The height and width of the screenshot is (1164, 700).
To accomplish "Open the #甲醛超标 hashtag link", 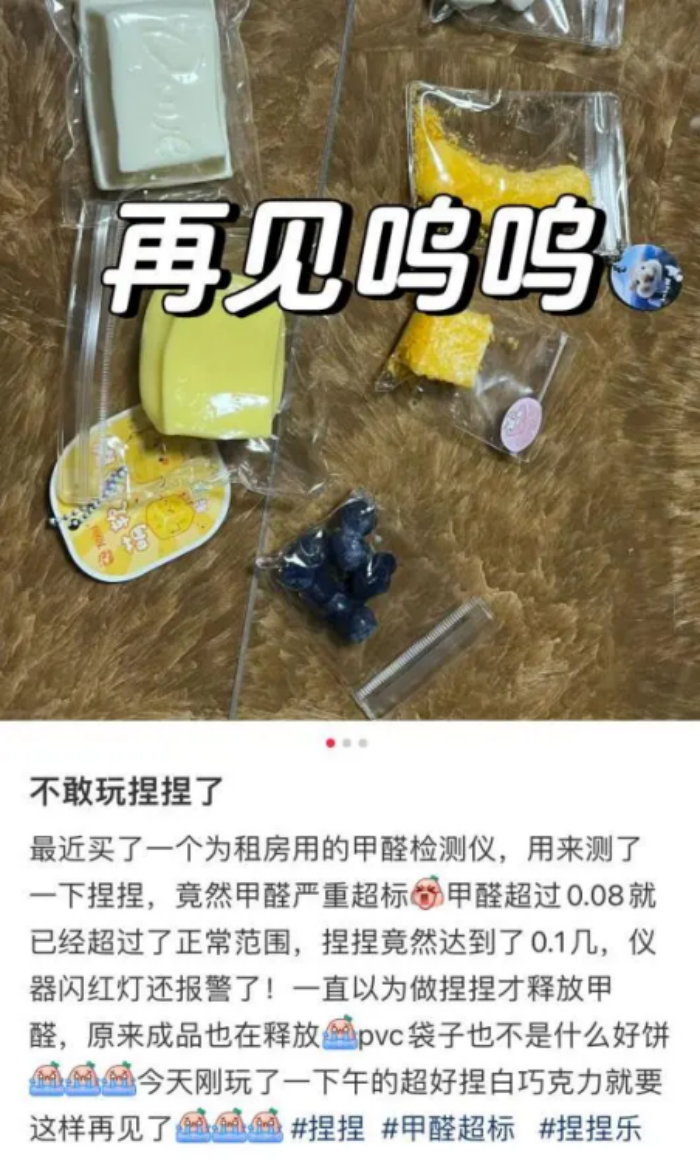I will pos(448,1129).
